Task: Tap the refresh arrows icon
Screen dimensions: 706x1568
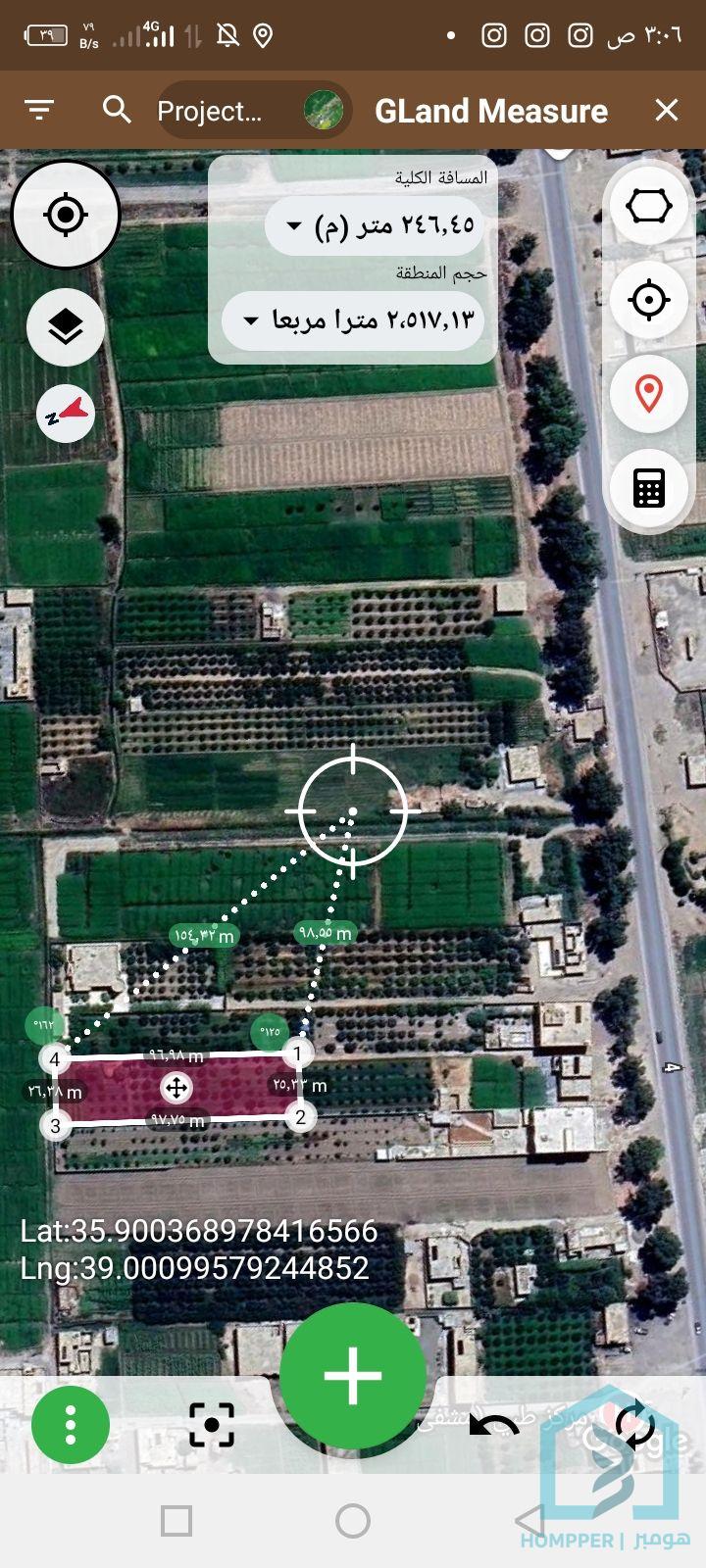Action: point(633,1425)
